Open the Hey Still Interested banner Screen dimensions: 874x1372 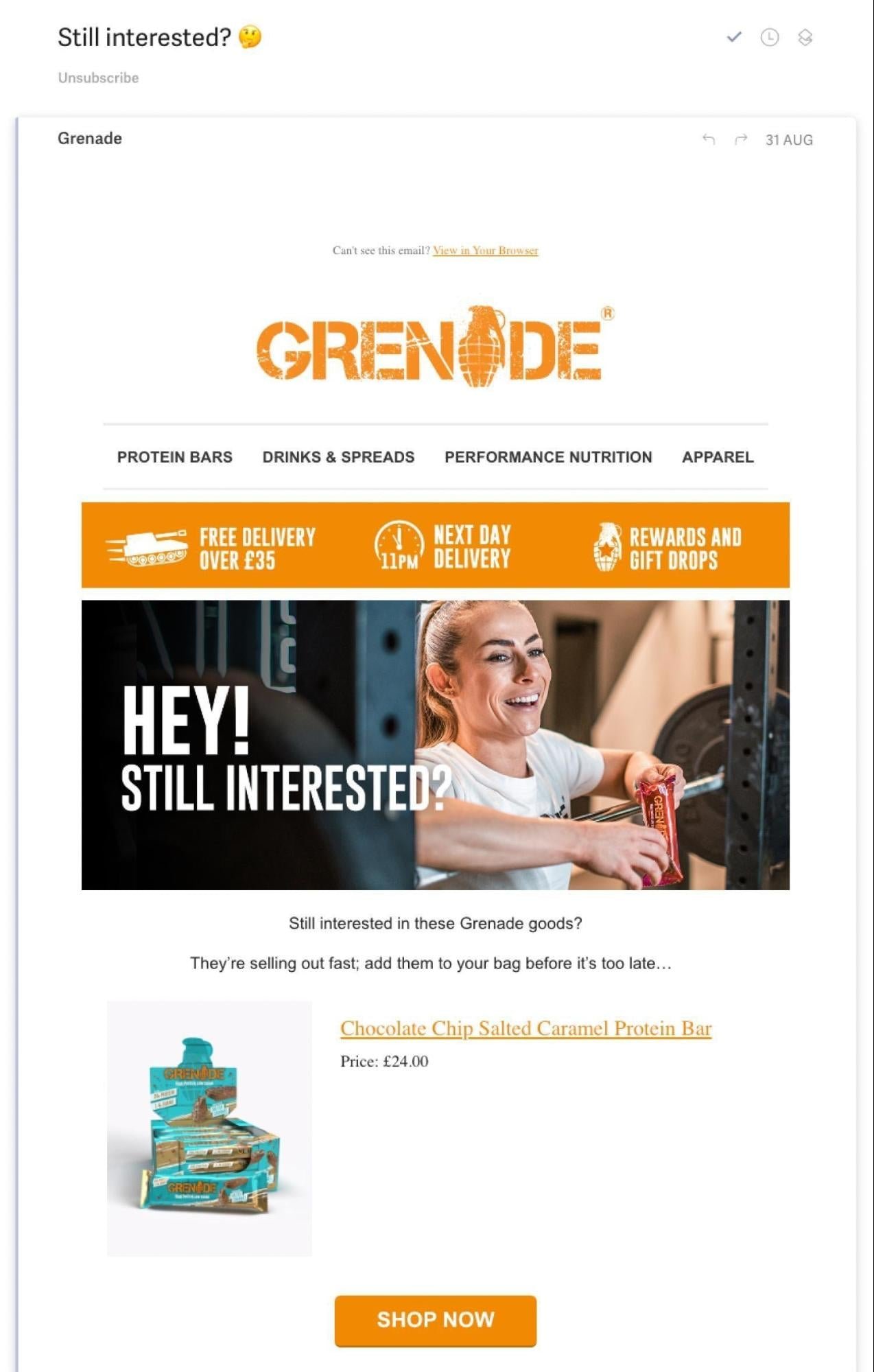[x=435, y=745]
